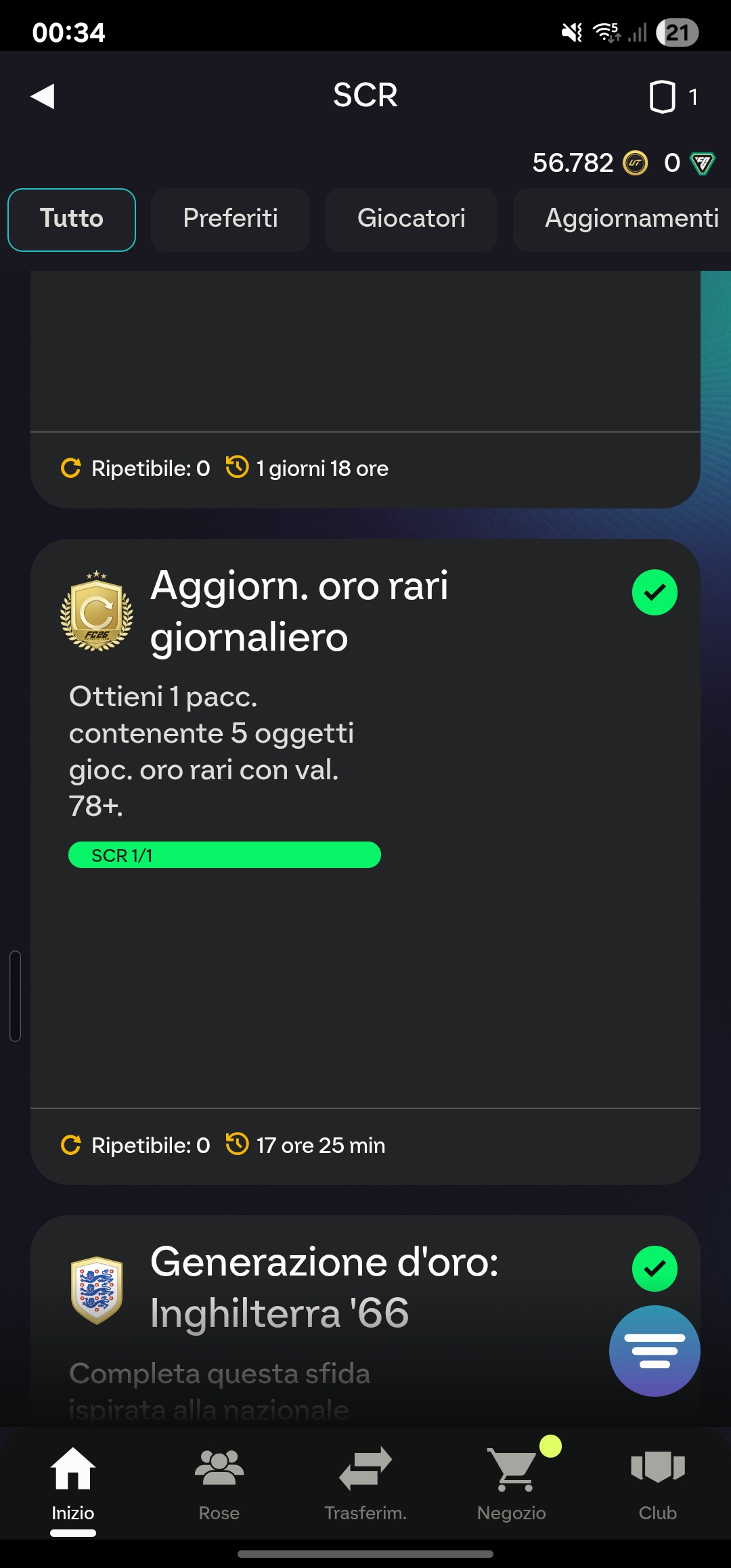Open the floating filter button
Viewport: 731px width, 1568px height.
(x=654, y=1351)
